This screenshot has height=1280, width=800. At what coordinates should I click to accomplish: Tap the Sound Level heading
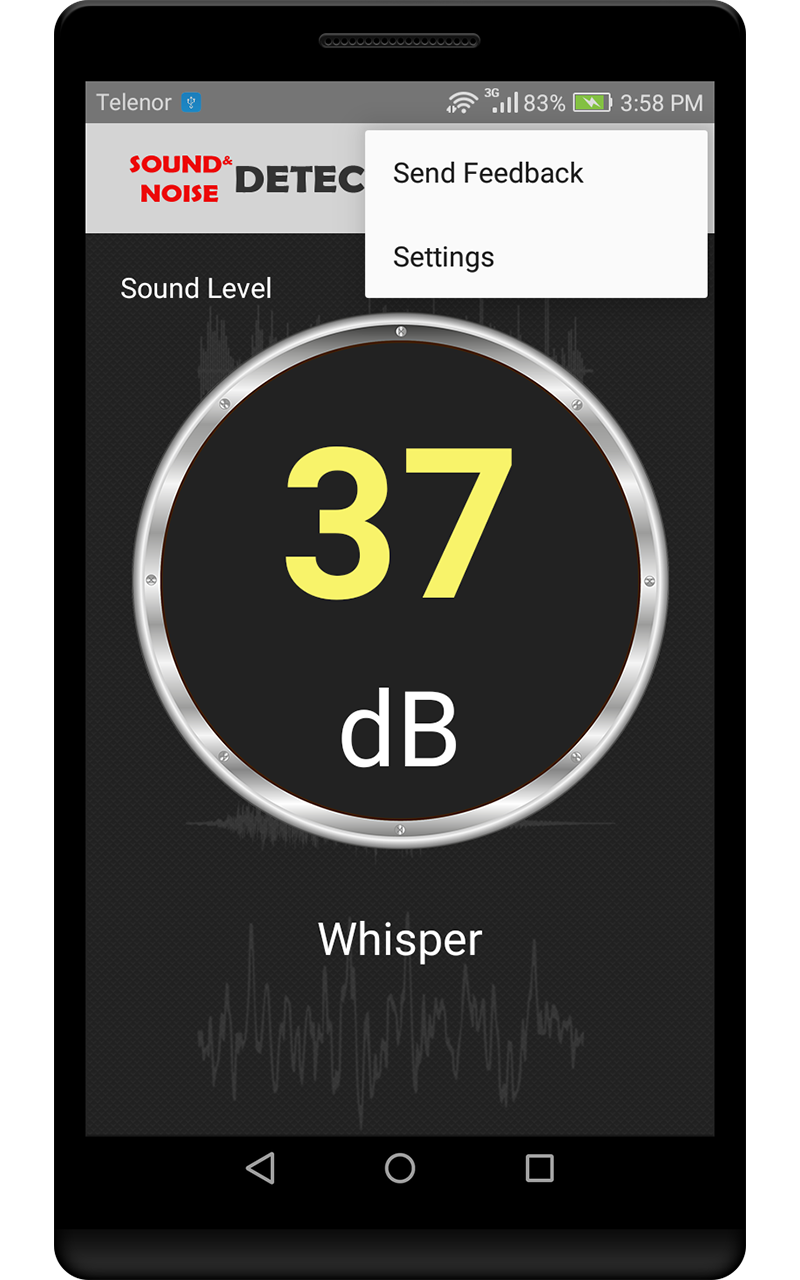click(x=196, y=288)
